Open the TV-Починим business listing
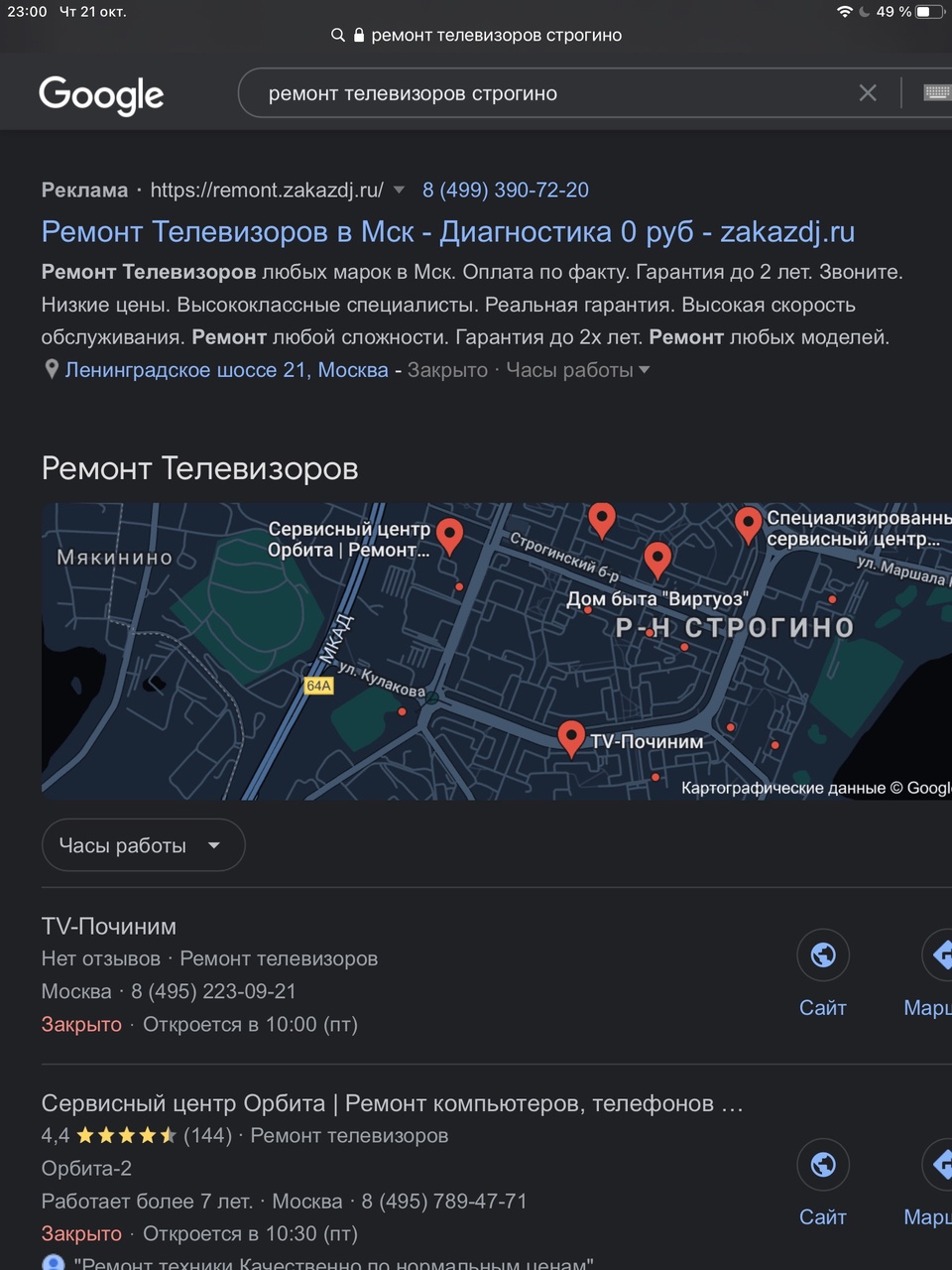 pos(109,927)
